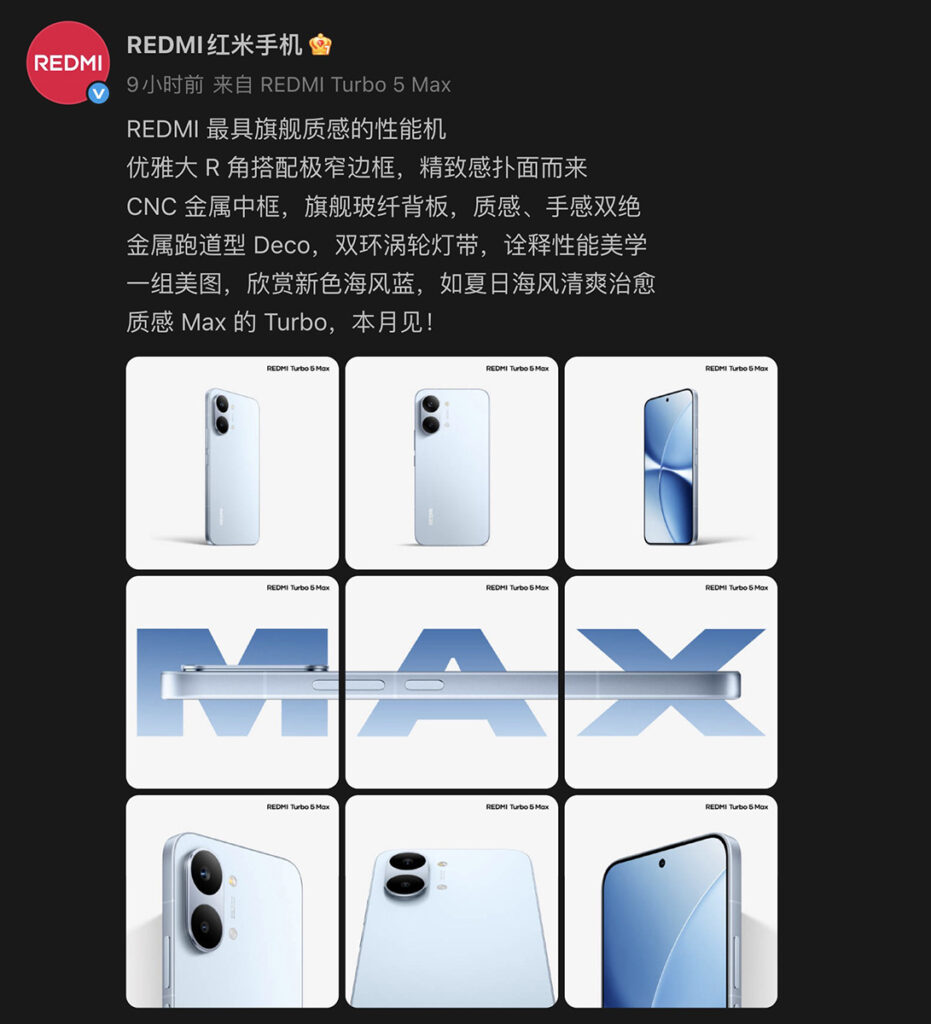Open top-row photo of phone front display

tap(670, 463)
